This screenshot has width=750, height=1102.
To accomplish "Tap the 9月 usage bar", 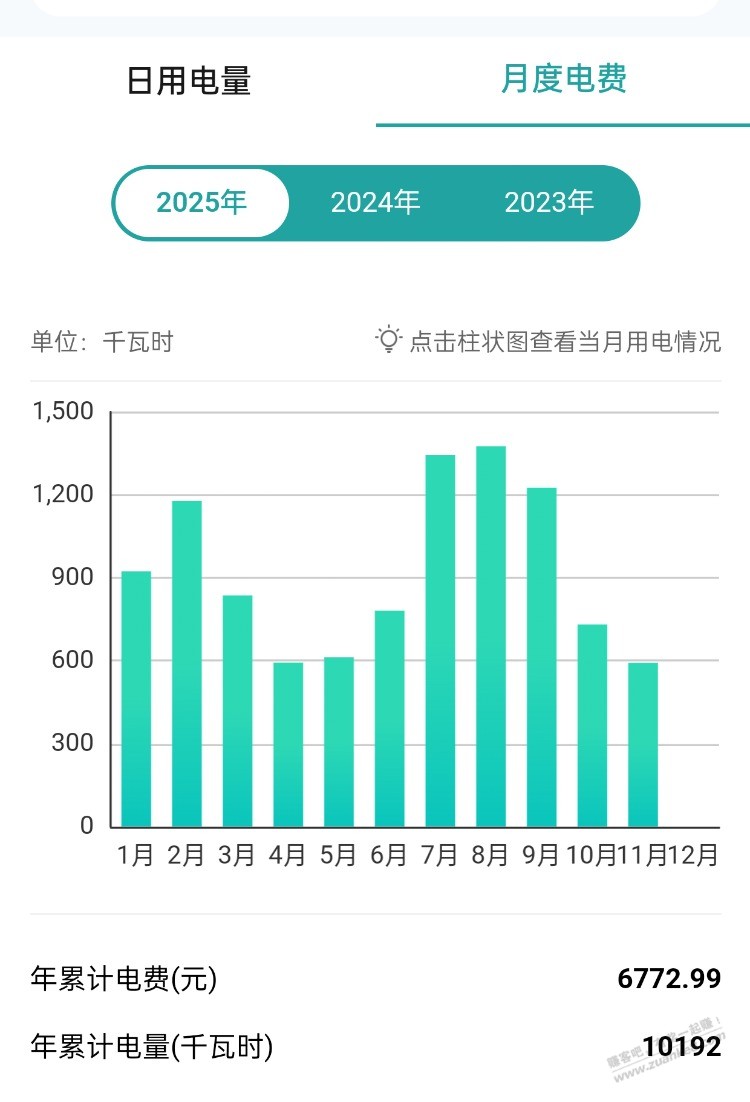I will click(x=541, y=658).
